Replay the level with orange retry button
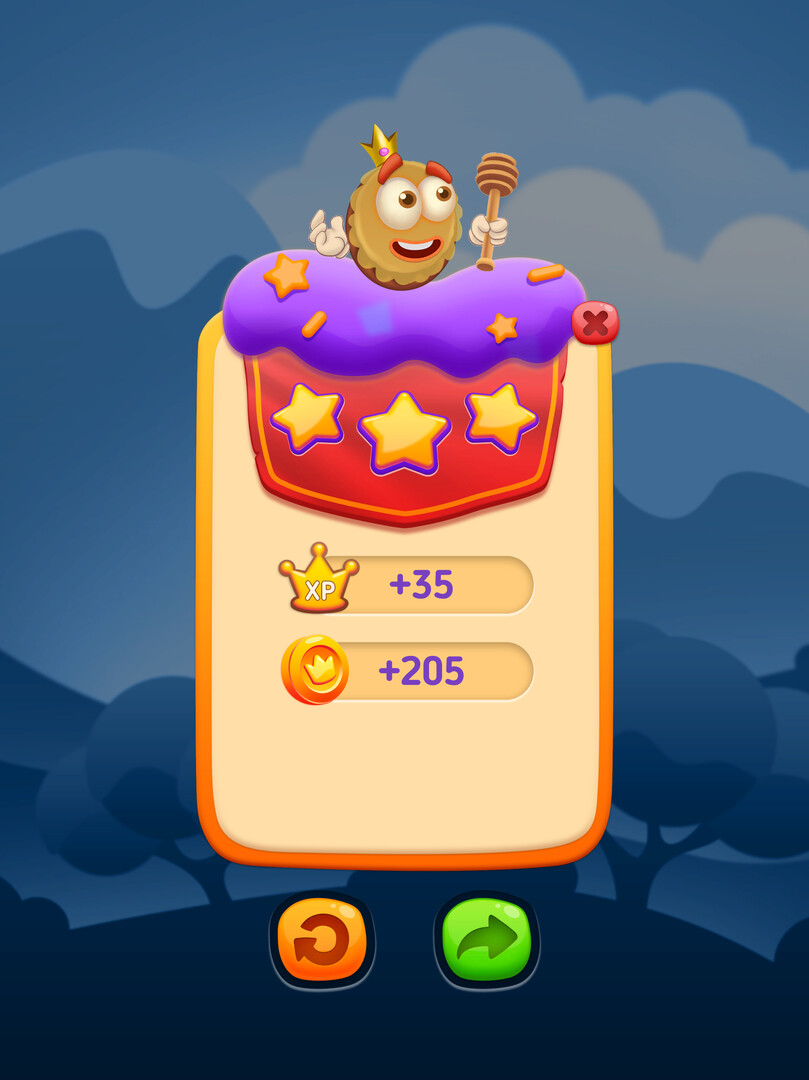Screen dimensions: 809x1080 click(x=322, y=941)
